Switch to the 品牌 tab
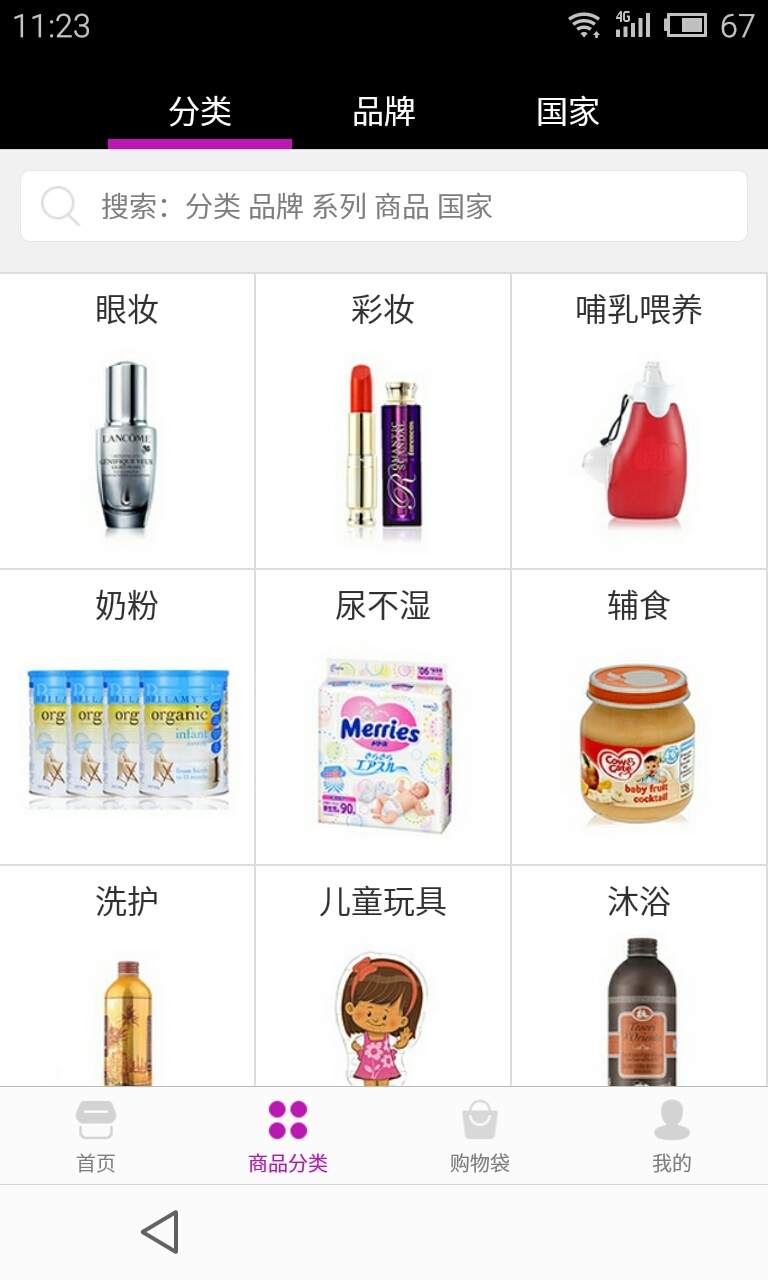768x1280 pixels. click(384, 112)
